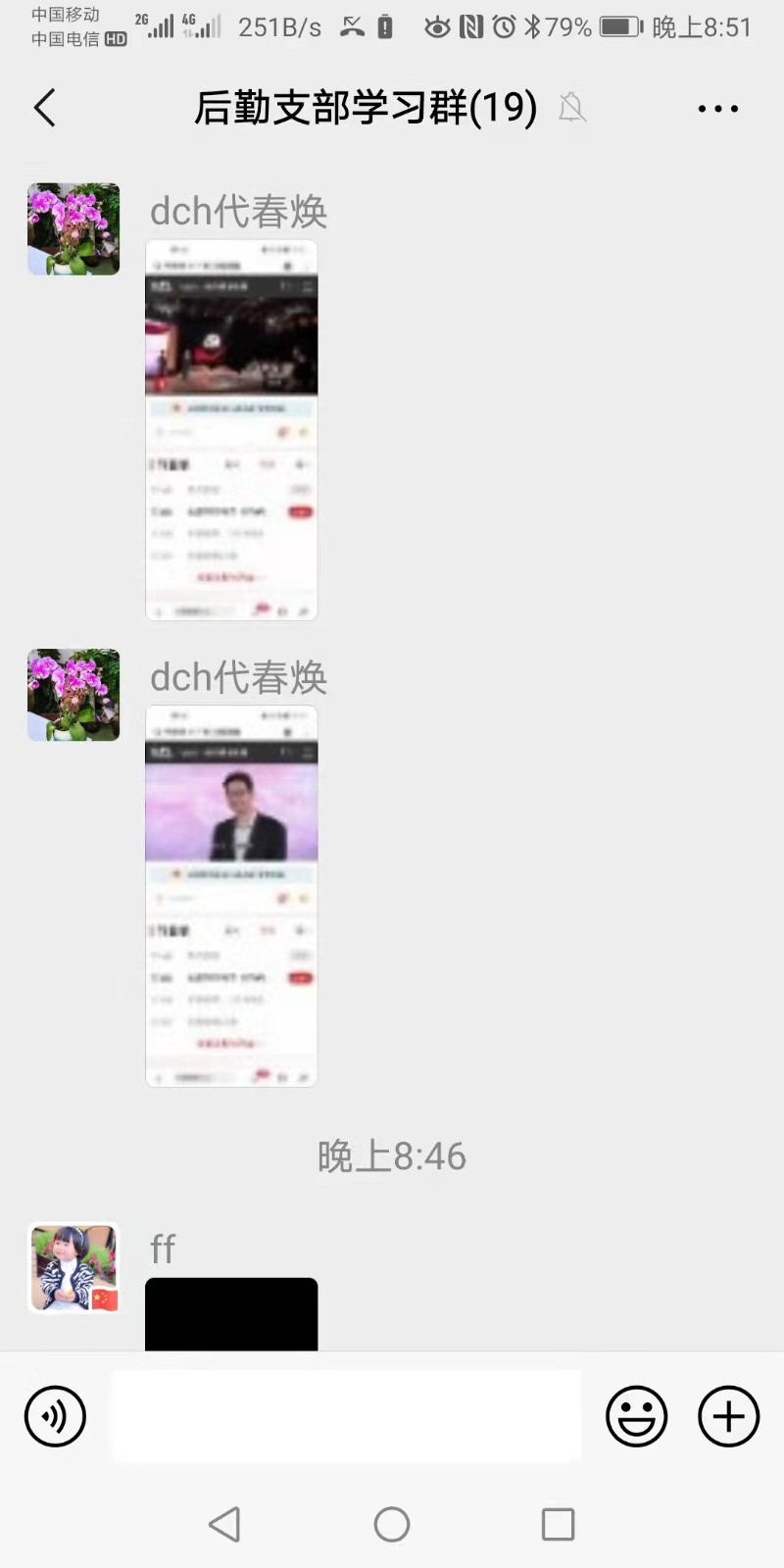Open recent apps overview
Viewport: 784px width, 1568px height.
click(558, 1524)
